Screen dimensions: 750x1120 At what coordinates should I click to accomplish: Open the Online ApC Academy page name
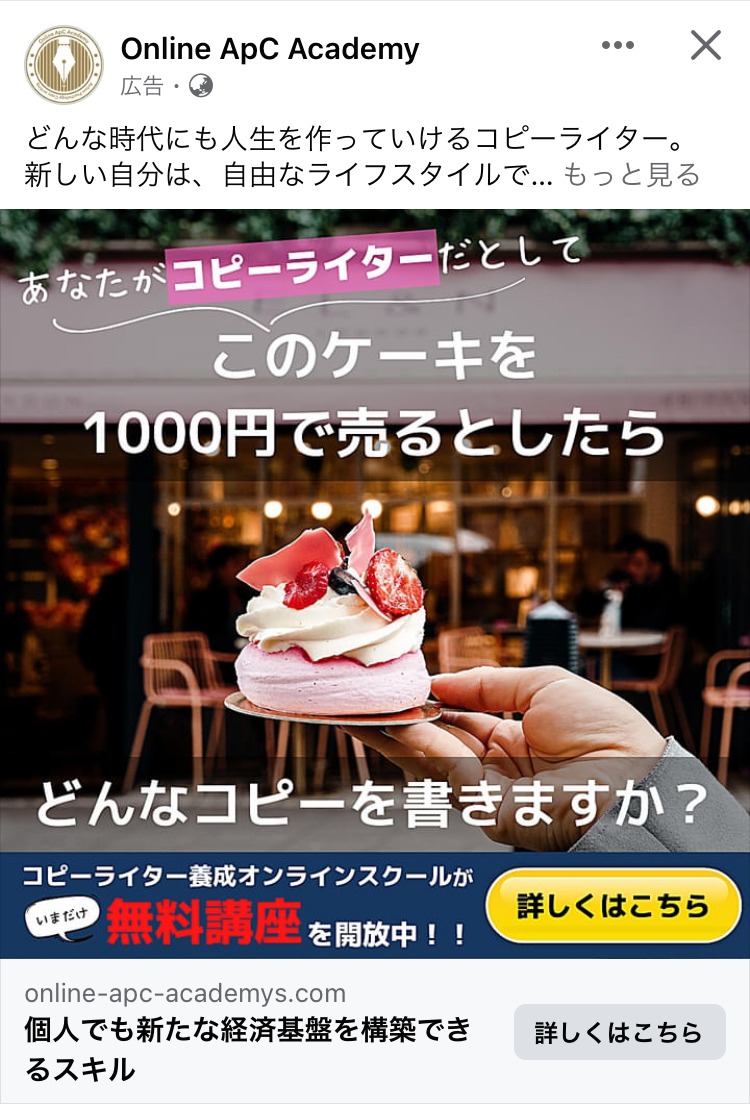pyautogui.click(x=270, y=48)
